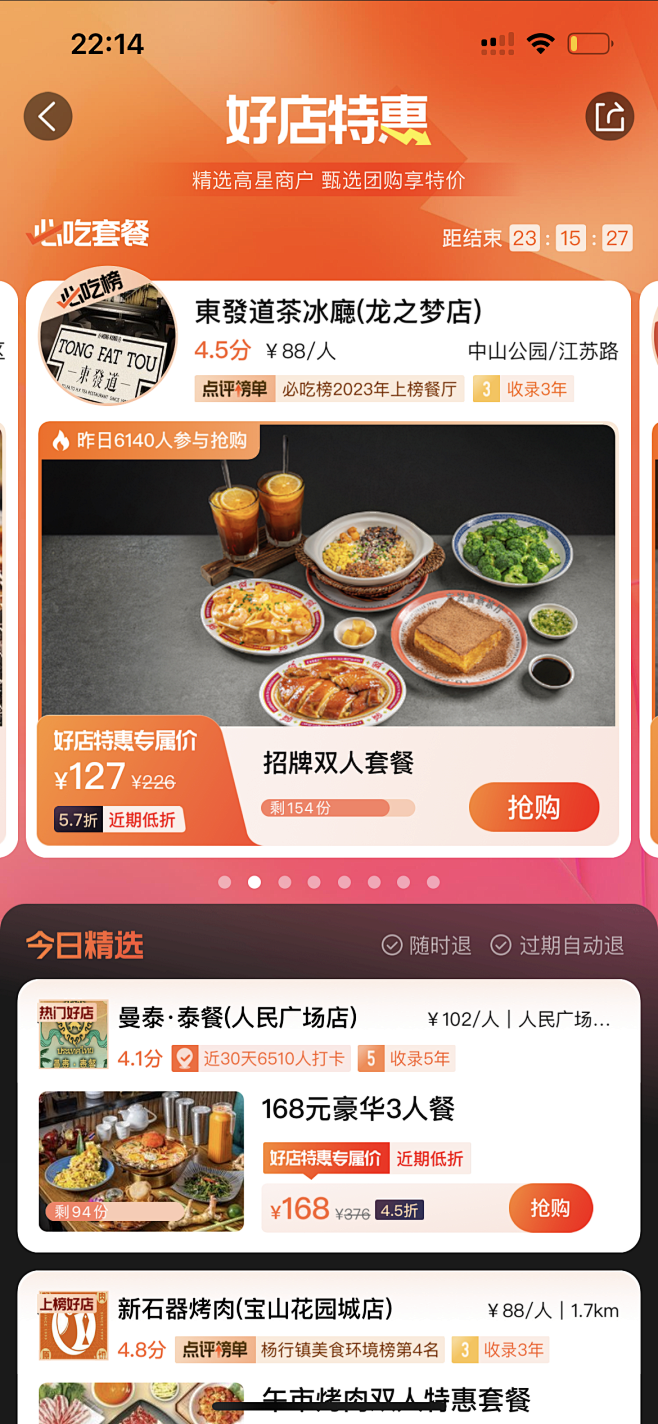Tap 抢购 for 168元豪华3人餐
This screenshot has width=658, height=1424.
pos(550,1208)
